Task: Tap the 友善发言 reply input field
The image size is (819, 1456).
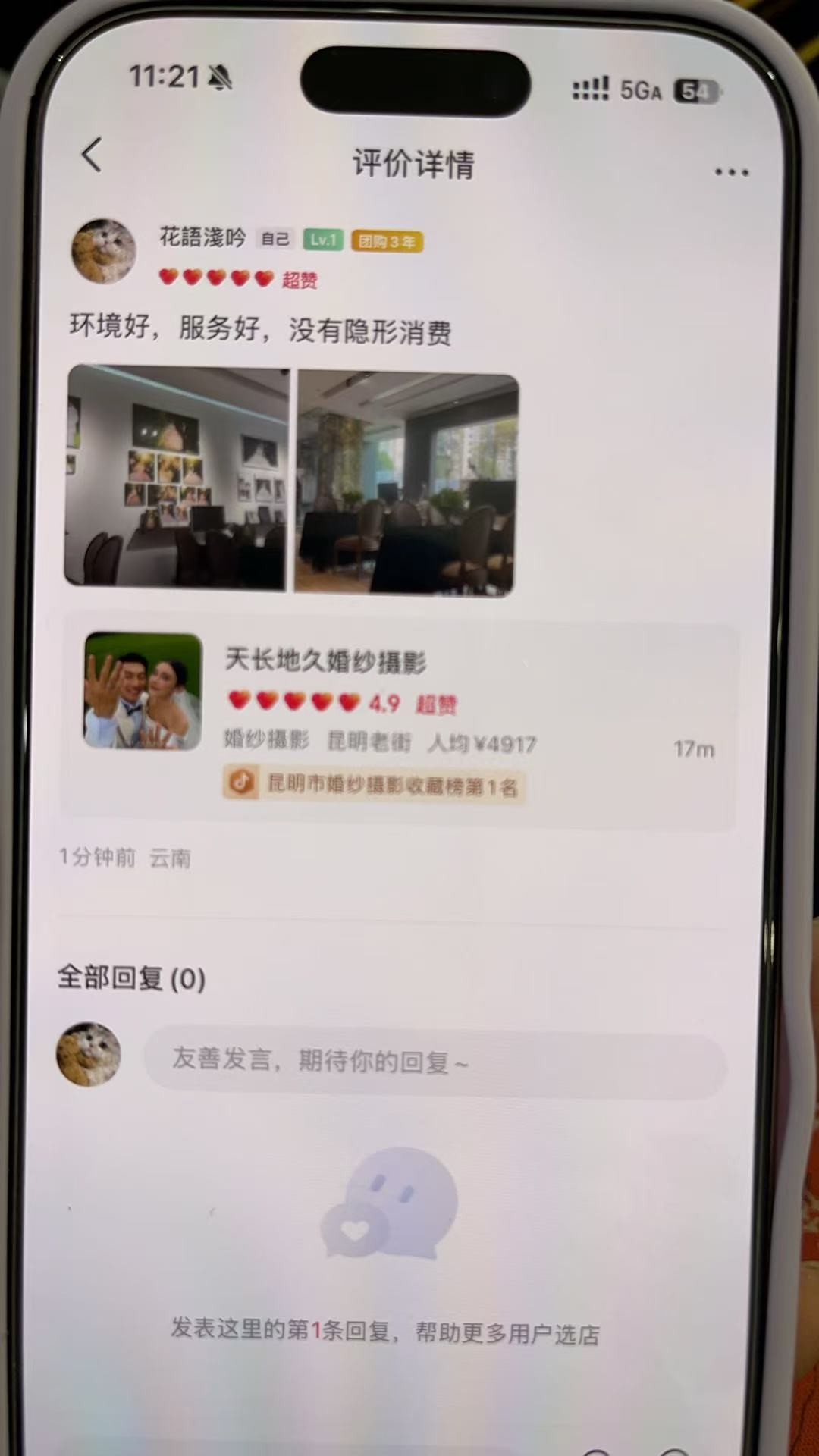Action: [x=435, y=1062]
